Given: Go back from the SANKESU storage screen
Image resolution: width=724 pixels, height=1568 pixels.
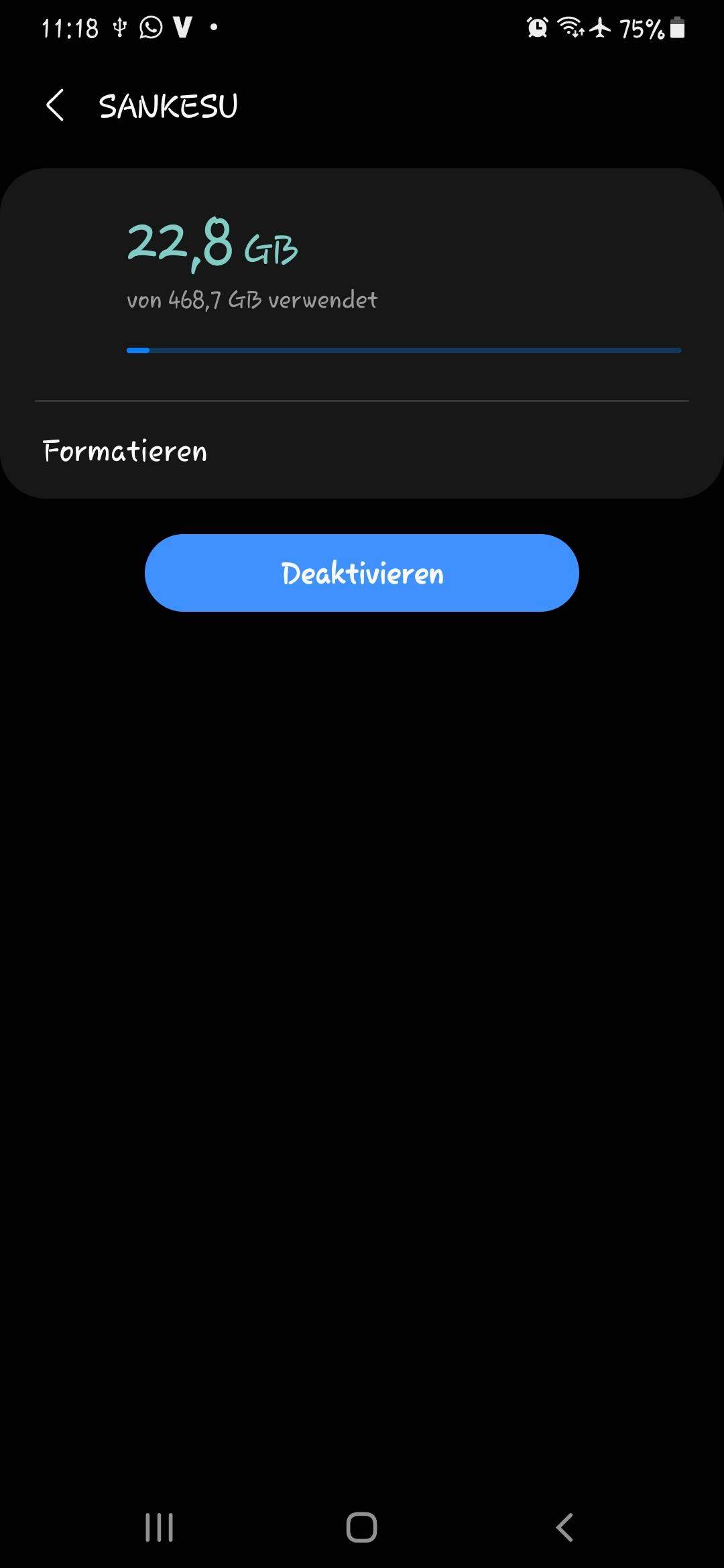Looking at the screenshot, I should coord(55,106).
